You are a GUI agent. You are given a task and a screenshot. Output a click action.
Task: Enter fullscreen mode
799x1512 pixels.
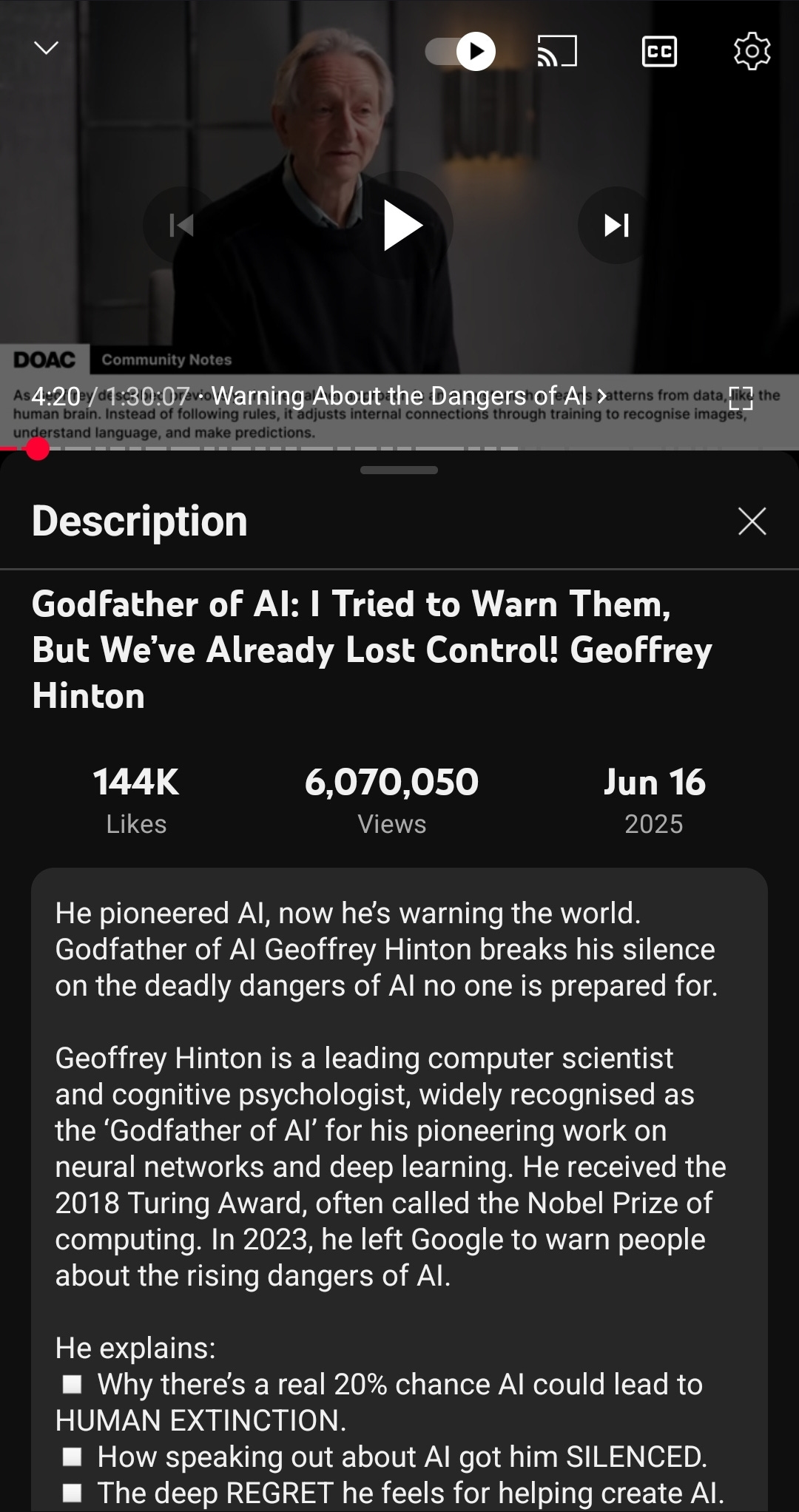point(740,398)
